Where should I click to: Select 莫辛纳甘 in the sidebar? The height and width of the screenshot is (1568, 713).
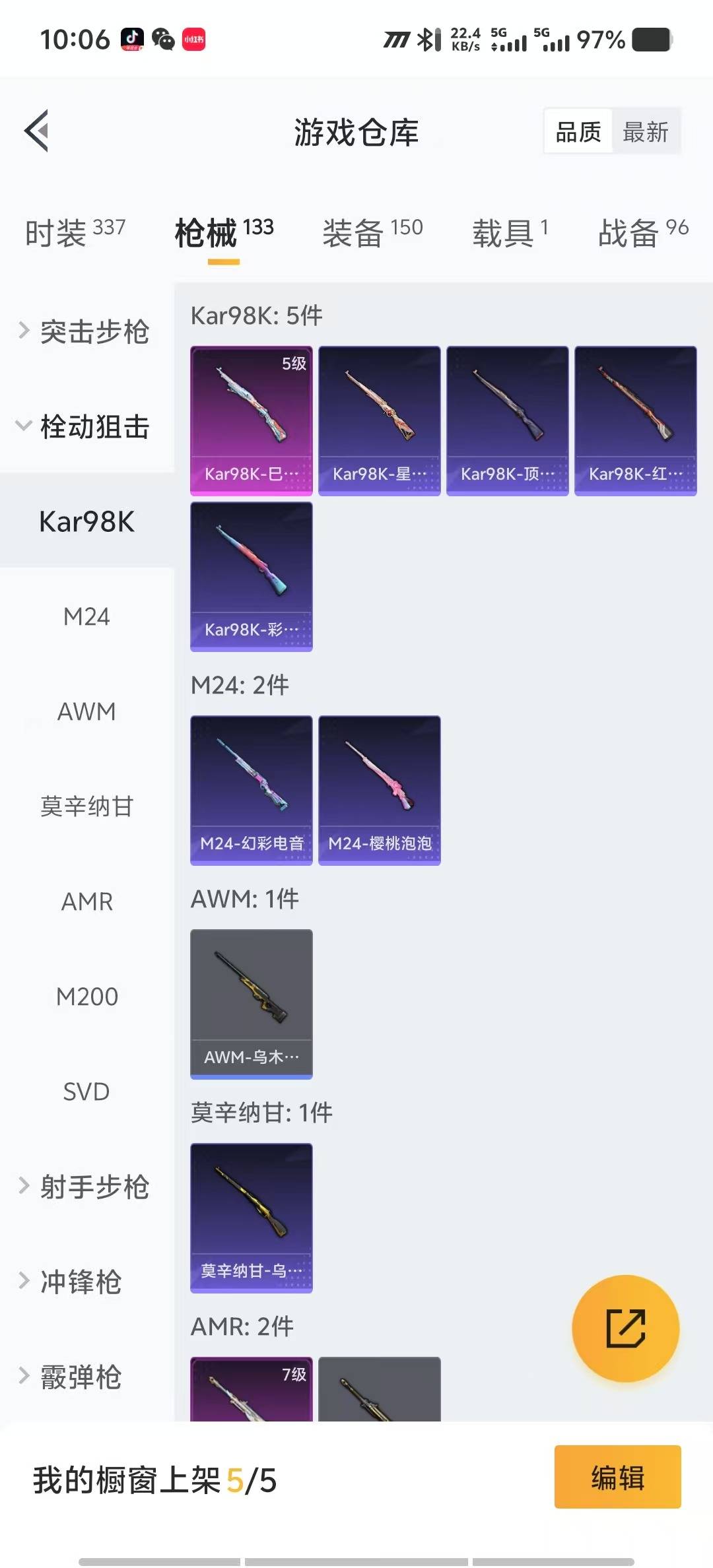pos(86,806)
